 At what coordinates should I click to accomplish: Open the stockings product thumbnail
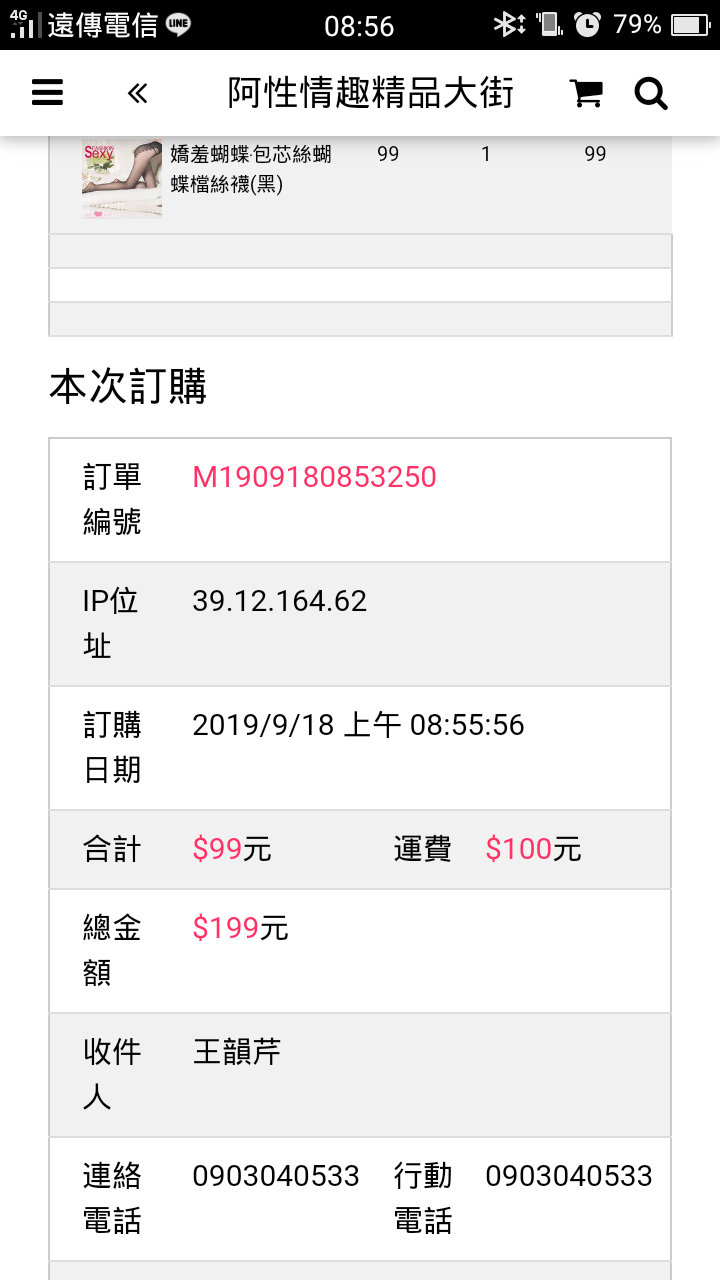[121, 179]
